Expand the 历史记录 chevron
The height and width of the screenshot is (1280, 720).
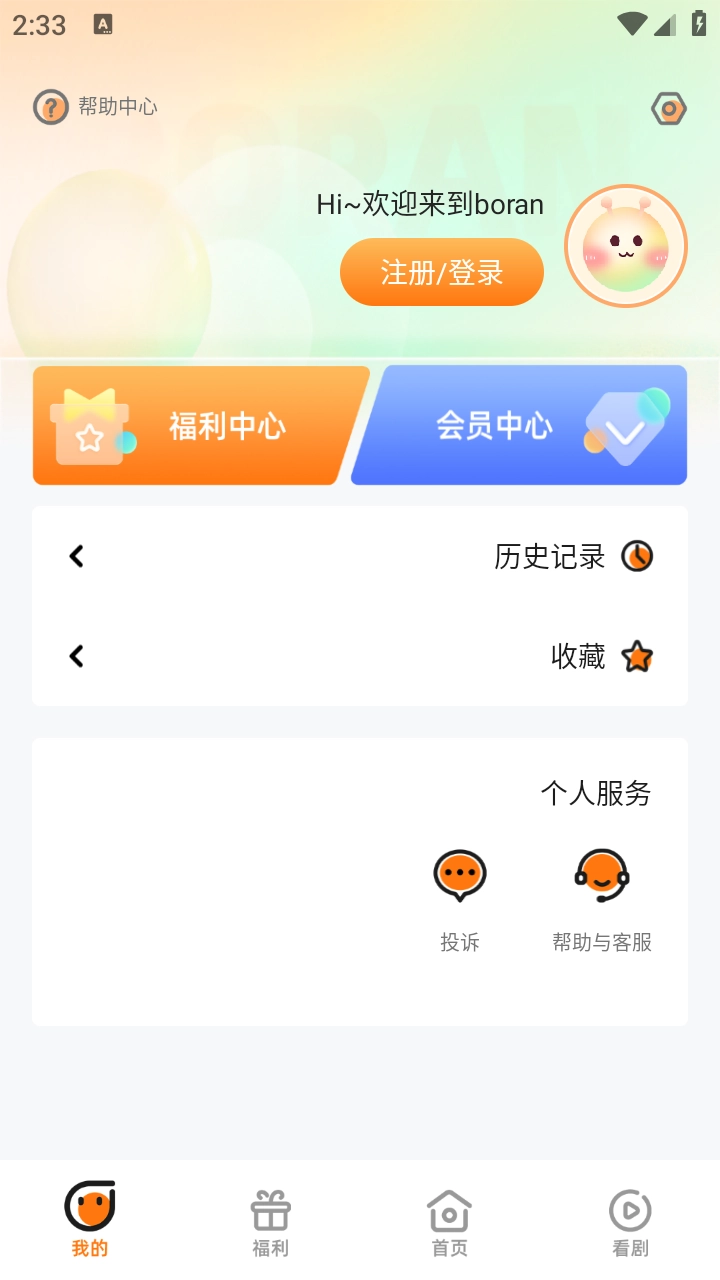pos(76,556)
